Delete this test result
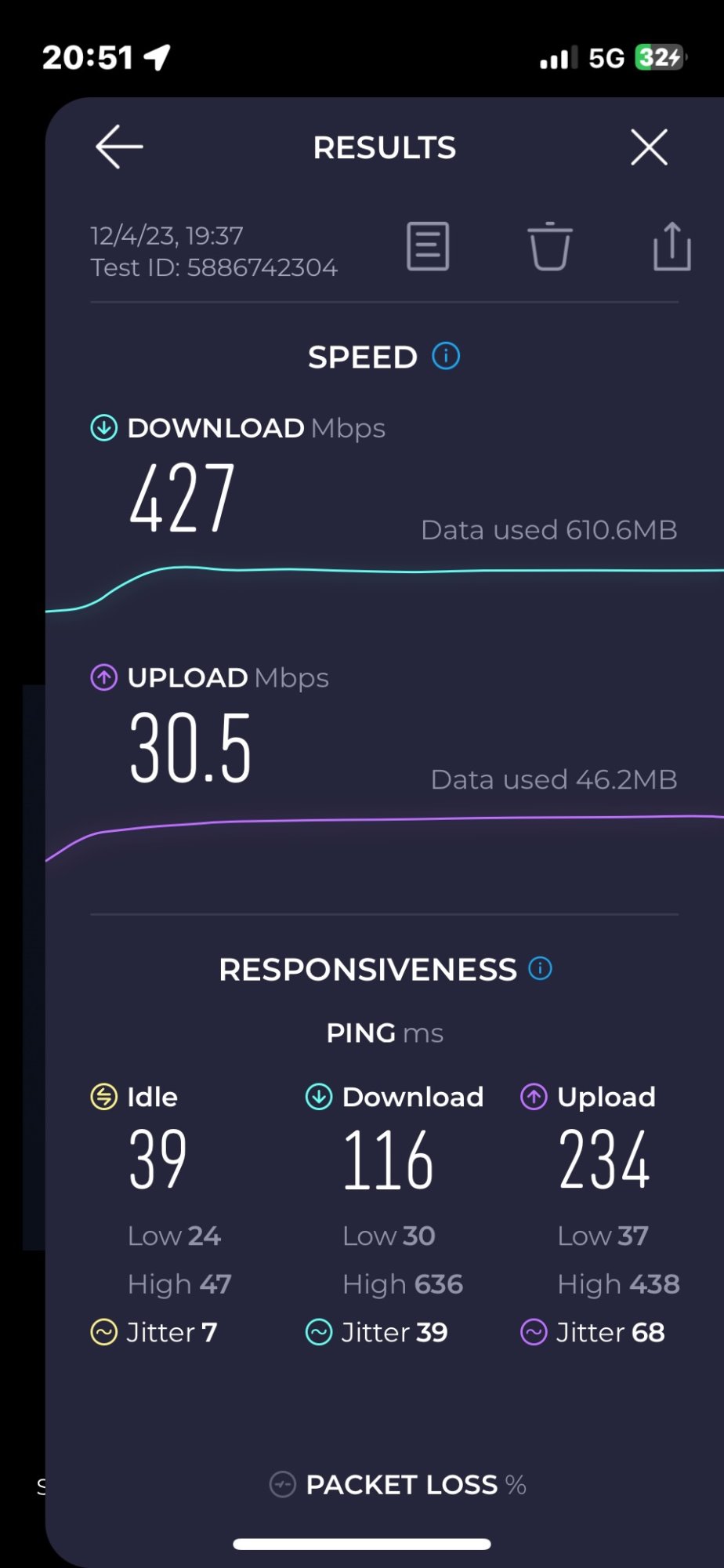Screen dimensions: 724x1568 (x=549, y=246)
